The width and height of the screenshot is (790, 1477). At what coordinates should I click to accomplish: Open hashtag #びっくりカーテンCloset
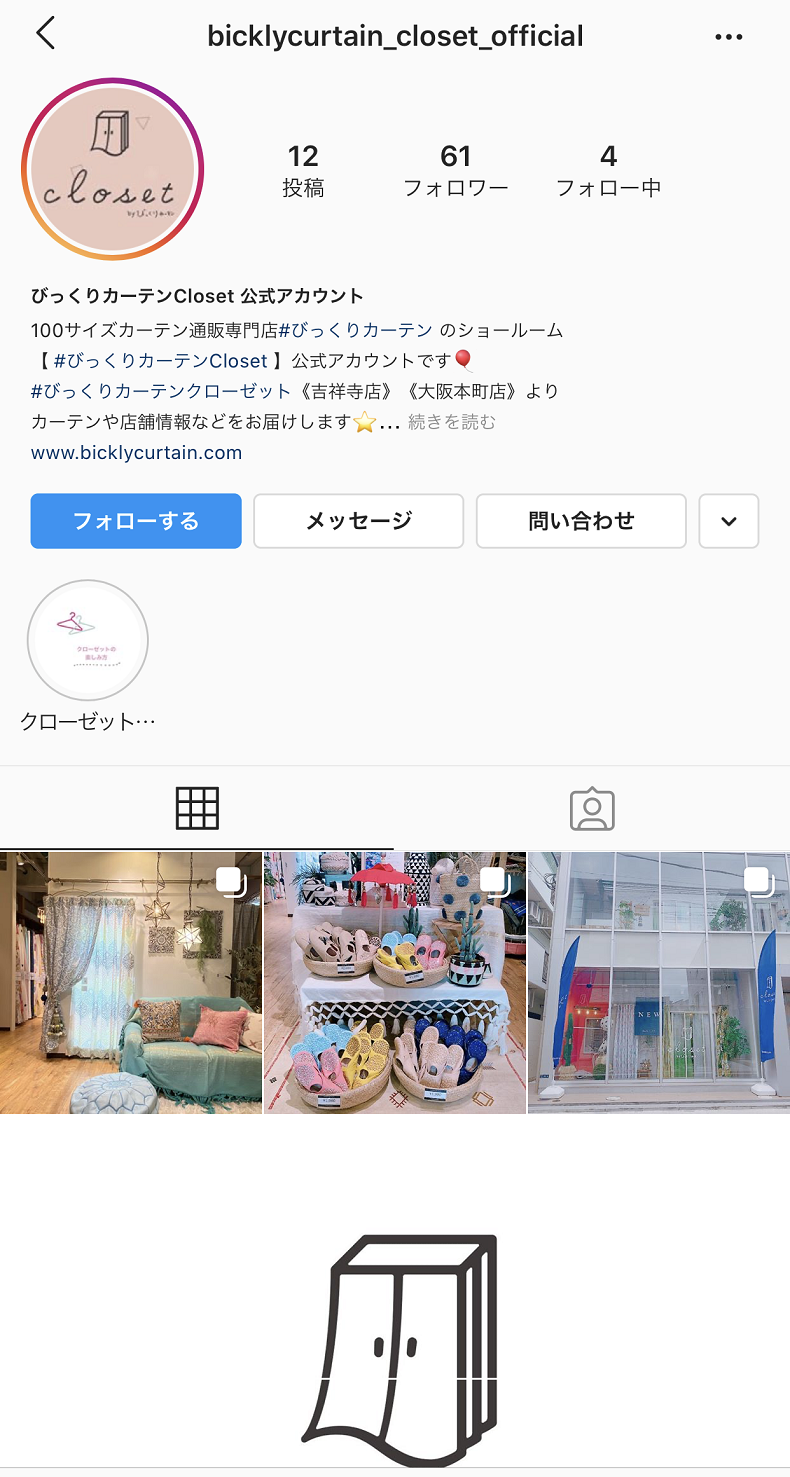(161, 361)
